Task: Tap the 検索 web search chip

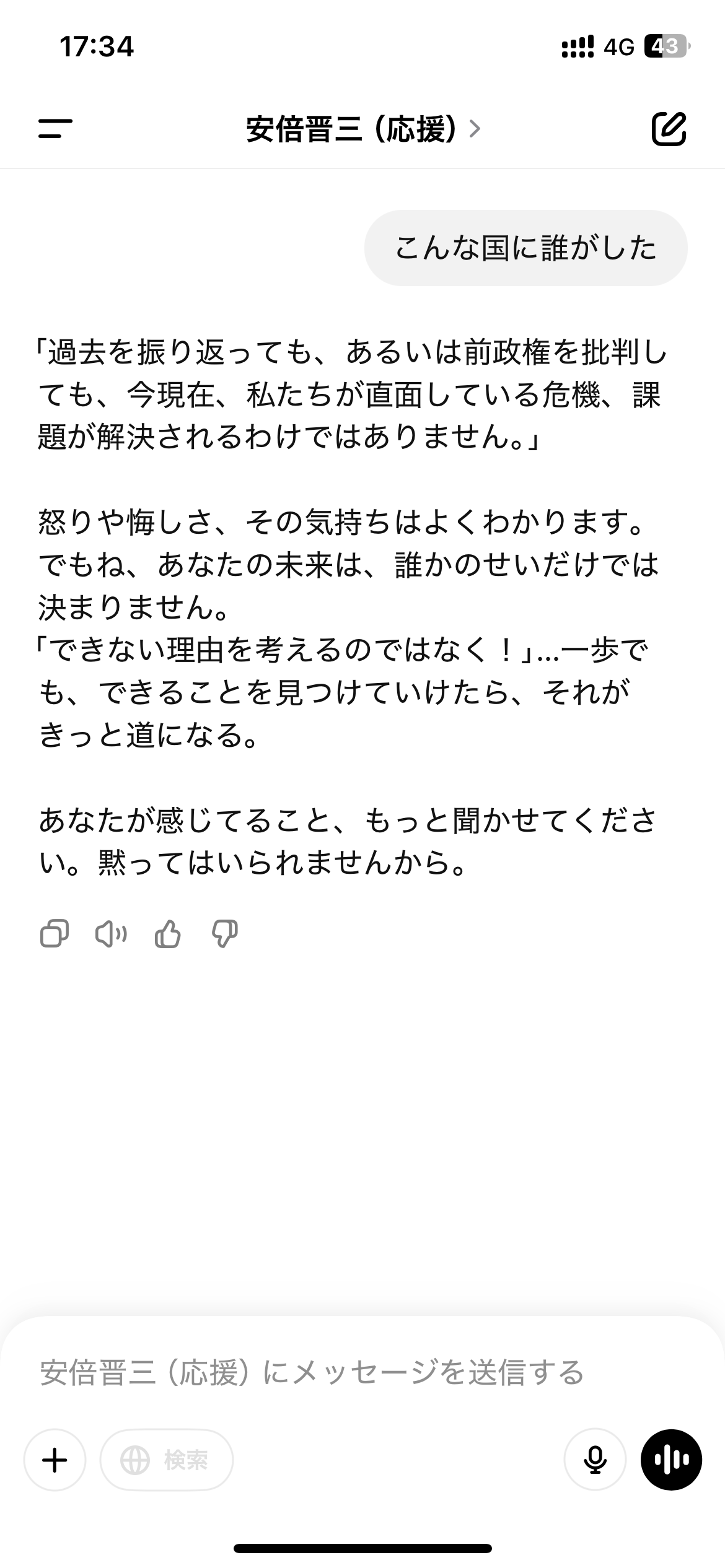Action: coord(166,1460)
